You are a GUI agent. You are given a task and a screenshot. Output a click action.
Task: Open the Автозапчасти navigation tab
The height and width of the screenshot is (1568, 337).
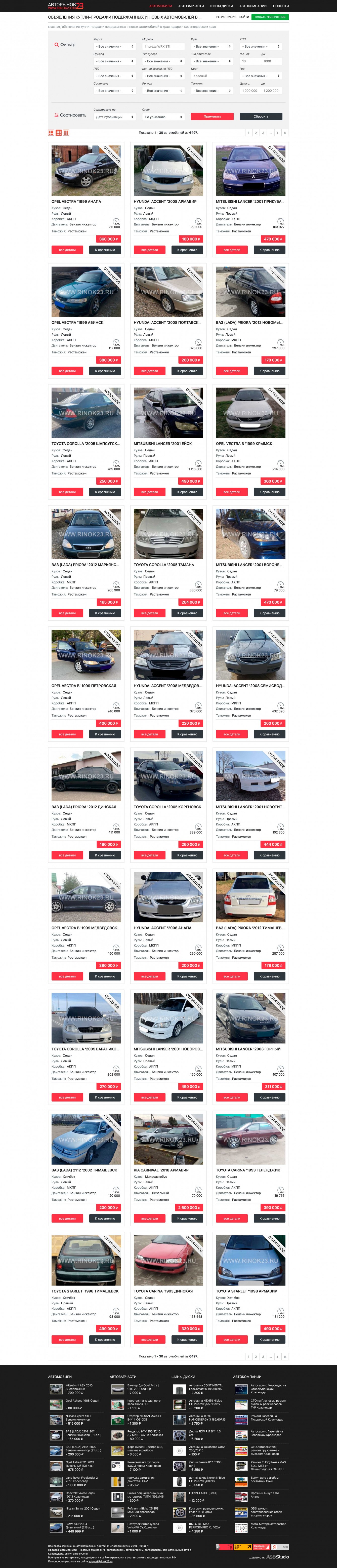[190, 6]
